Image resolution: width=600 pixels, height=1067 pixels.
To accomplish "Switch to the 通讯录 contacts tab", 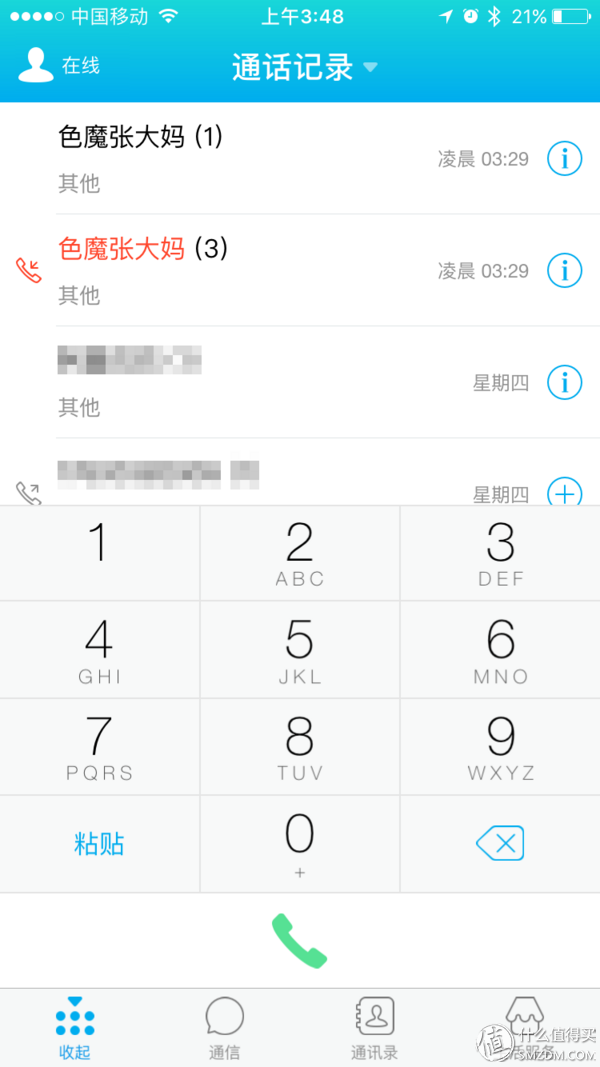I will 374,1028.
